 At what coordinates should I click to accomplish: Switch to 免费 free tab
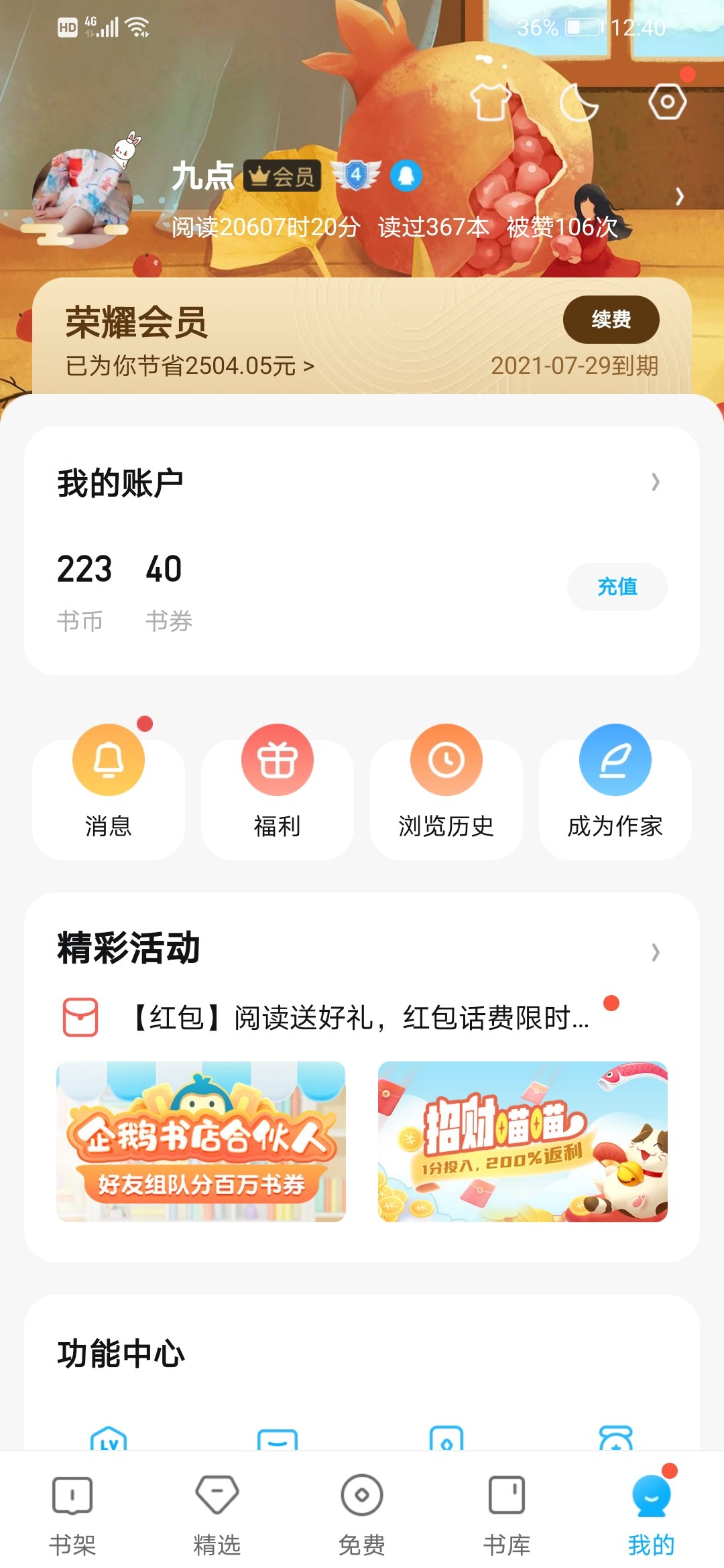point(362,1512)
